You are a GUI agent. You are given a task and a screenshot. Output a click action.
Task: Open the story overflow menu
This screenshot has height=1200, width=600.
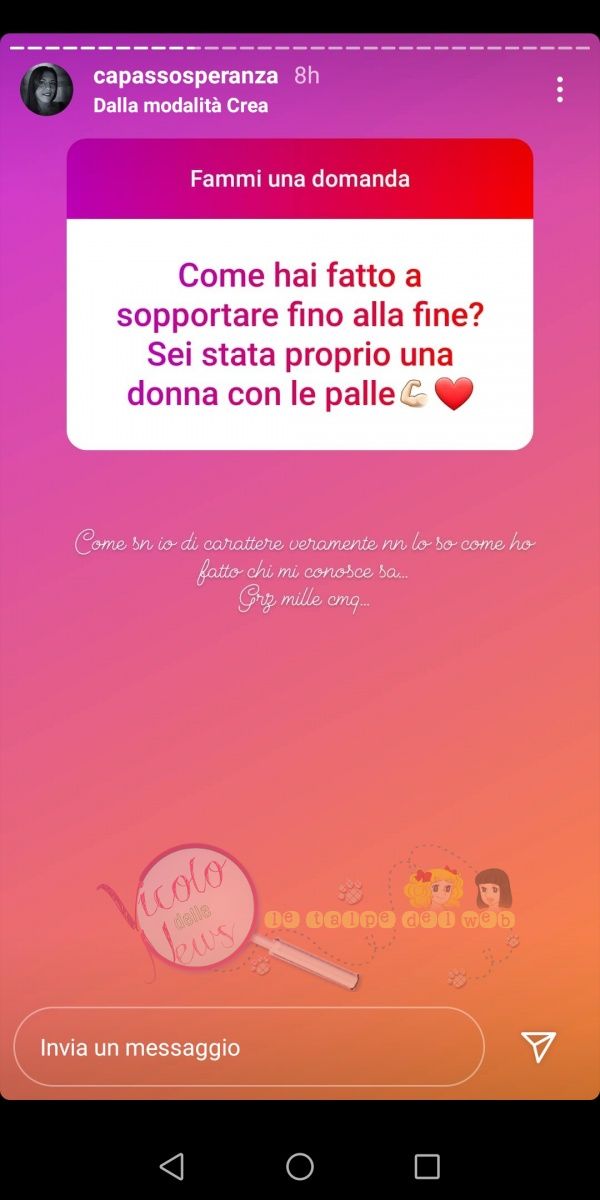(x=559, y=90)
